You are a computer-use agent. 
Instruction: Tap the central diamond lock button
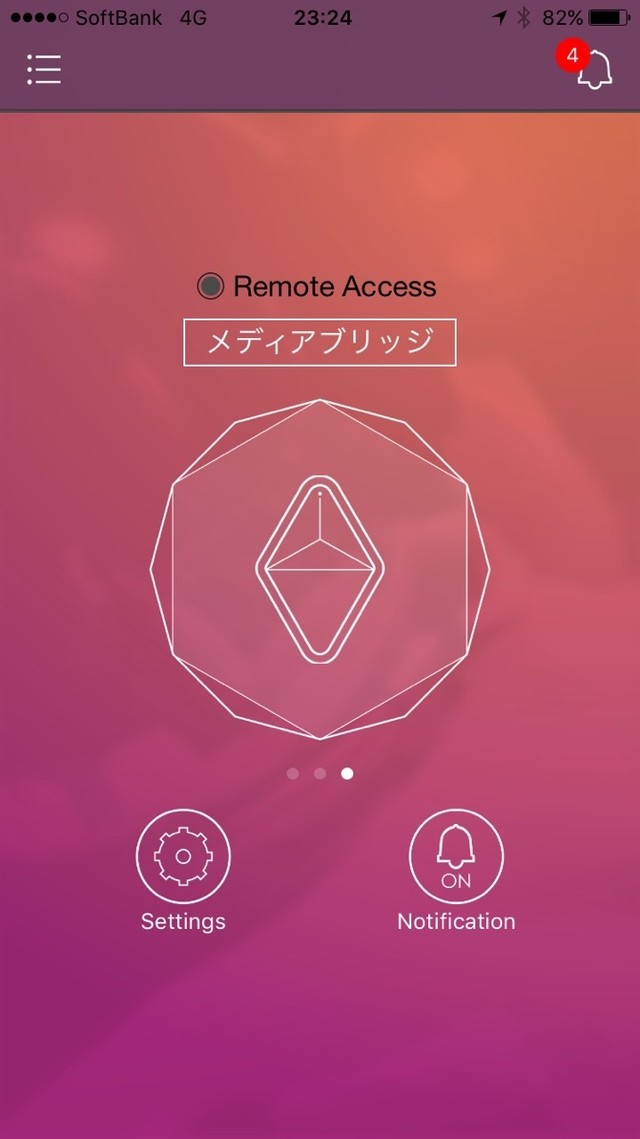320,569
